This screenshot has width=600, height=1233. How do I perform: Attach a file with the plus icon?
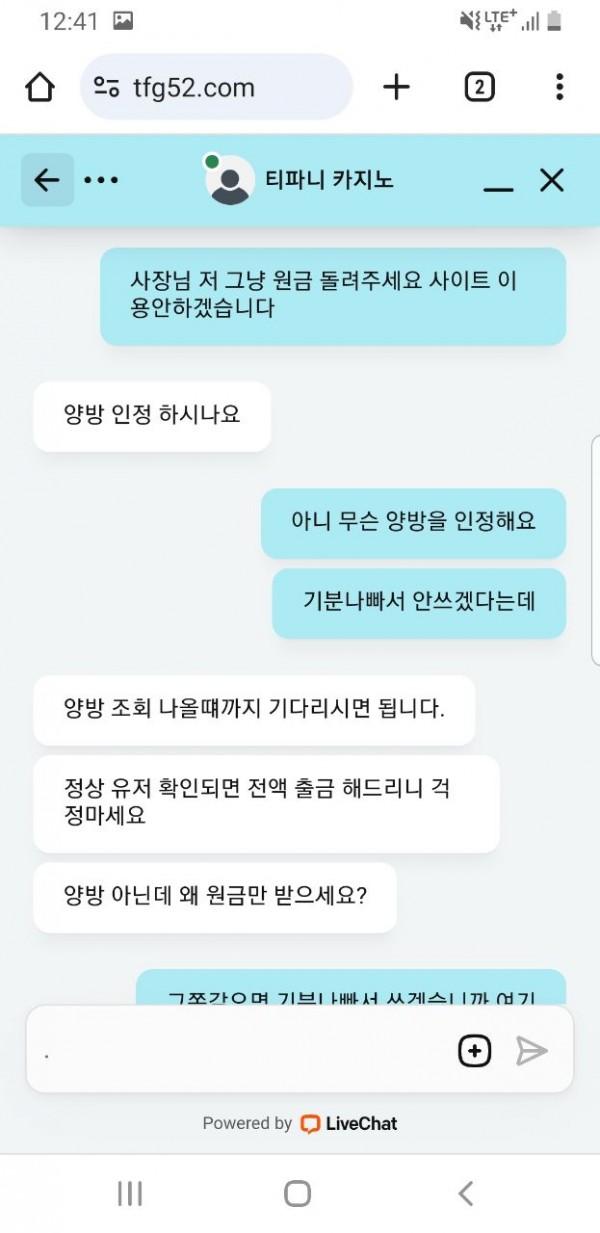(x=475, y=1051)
